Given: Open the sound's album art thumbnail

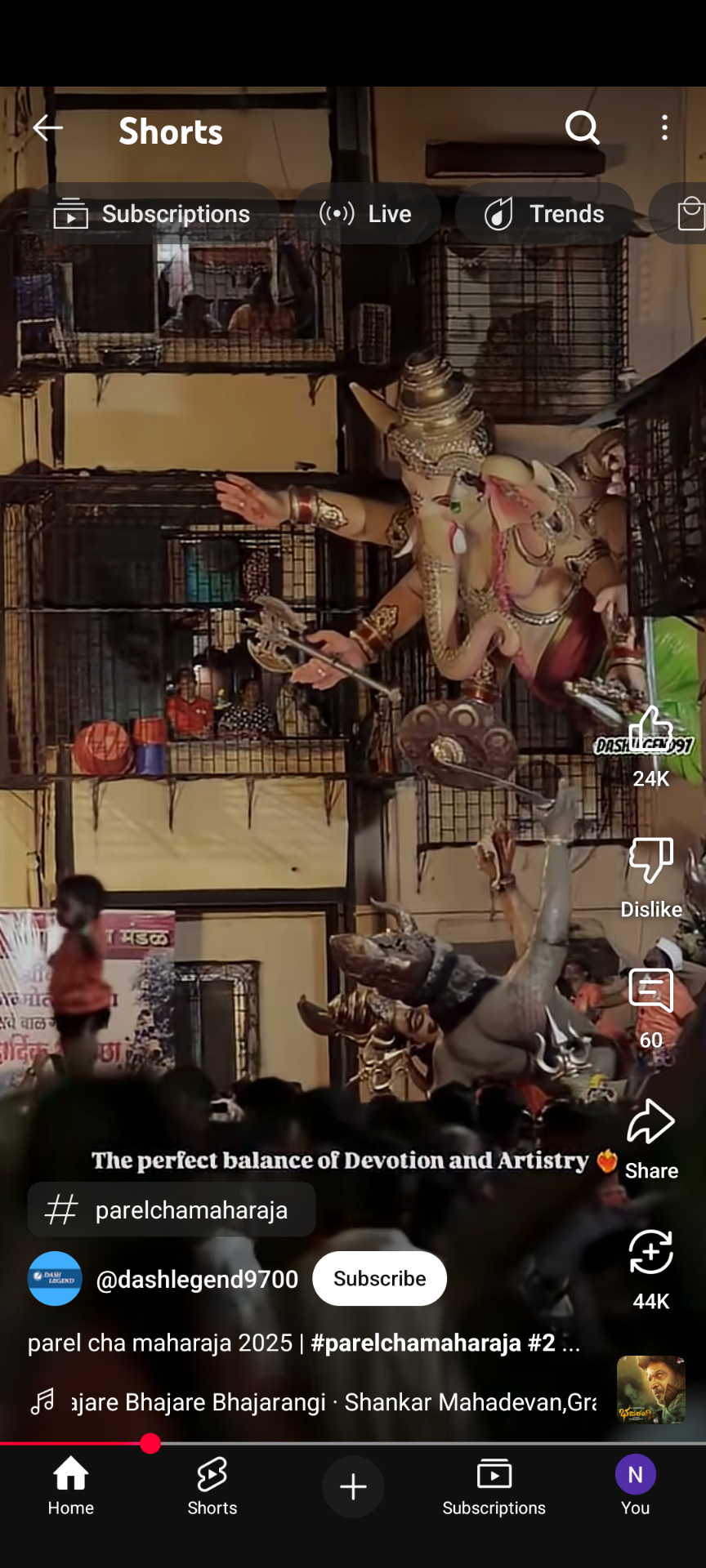Looking at the screenshot, I should (x=650, y=1389).
